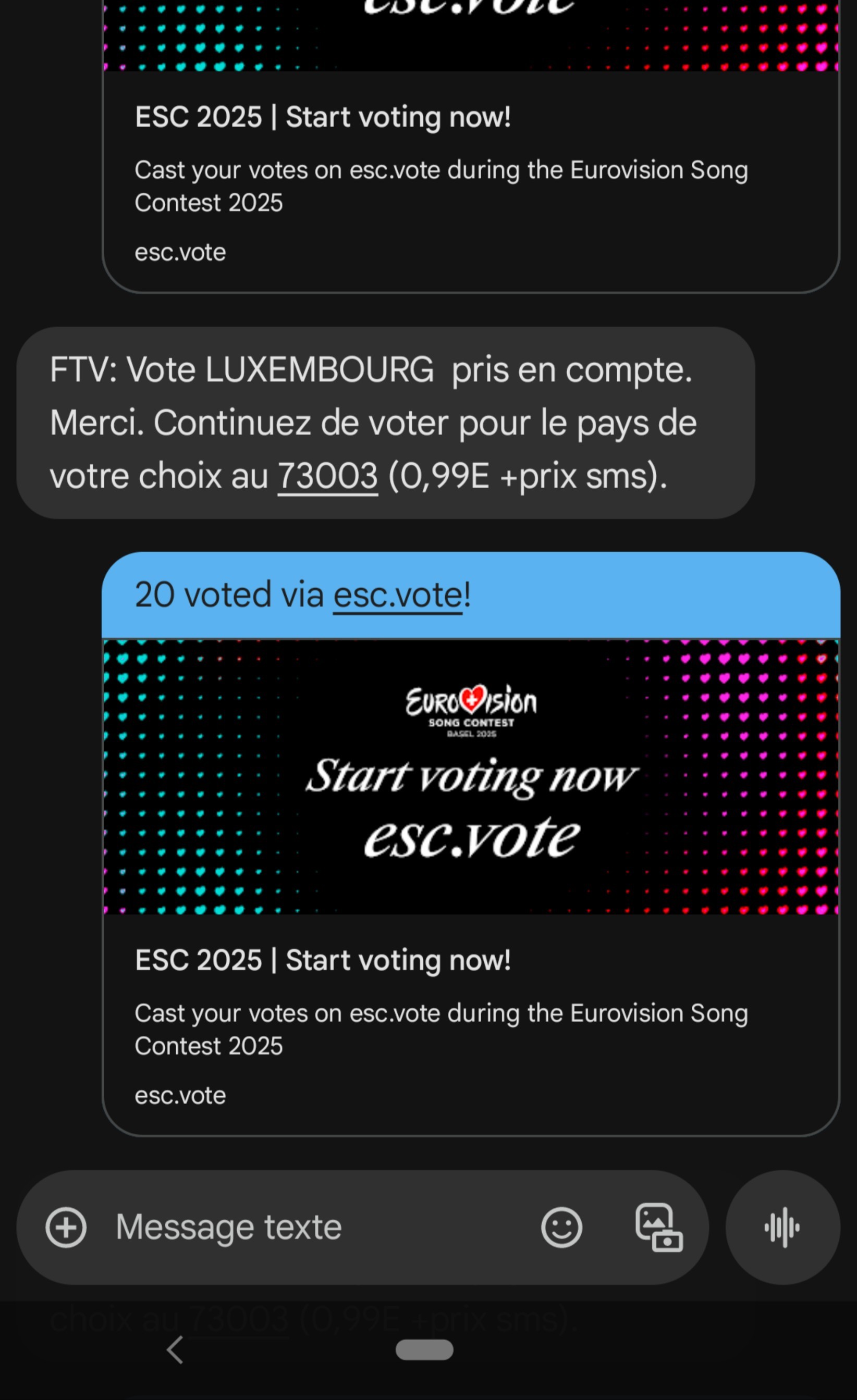Open esc.vote link in "20 voted" message
Viewport: 857px width, 1400px height.
pyautogui.click(x=398, y=595)
